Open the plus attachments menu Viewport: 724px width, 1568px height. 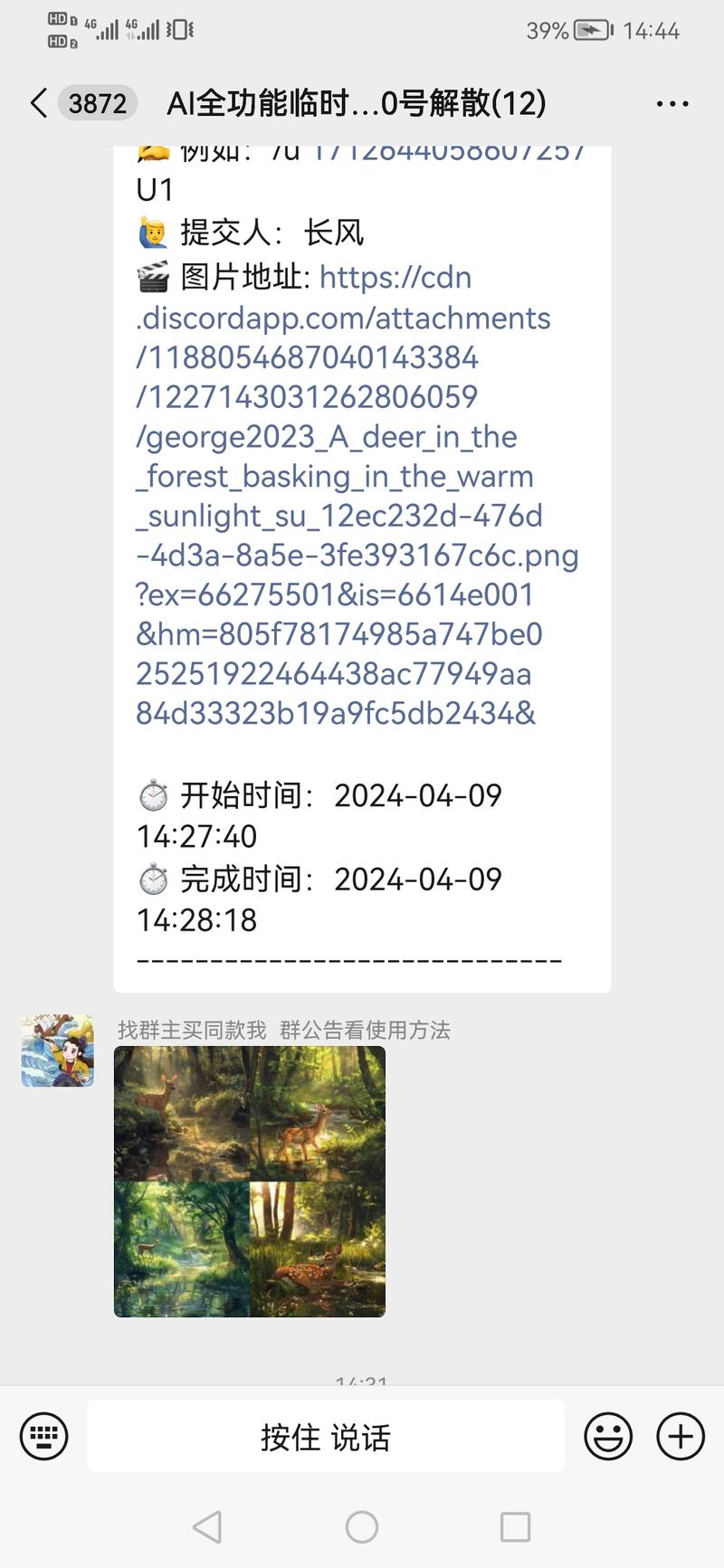click(x=680, y=1436)
